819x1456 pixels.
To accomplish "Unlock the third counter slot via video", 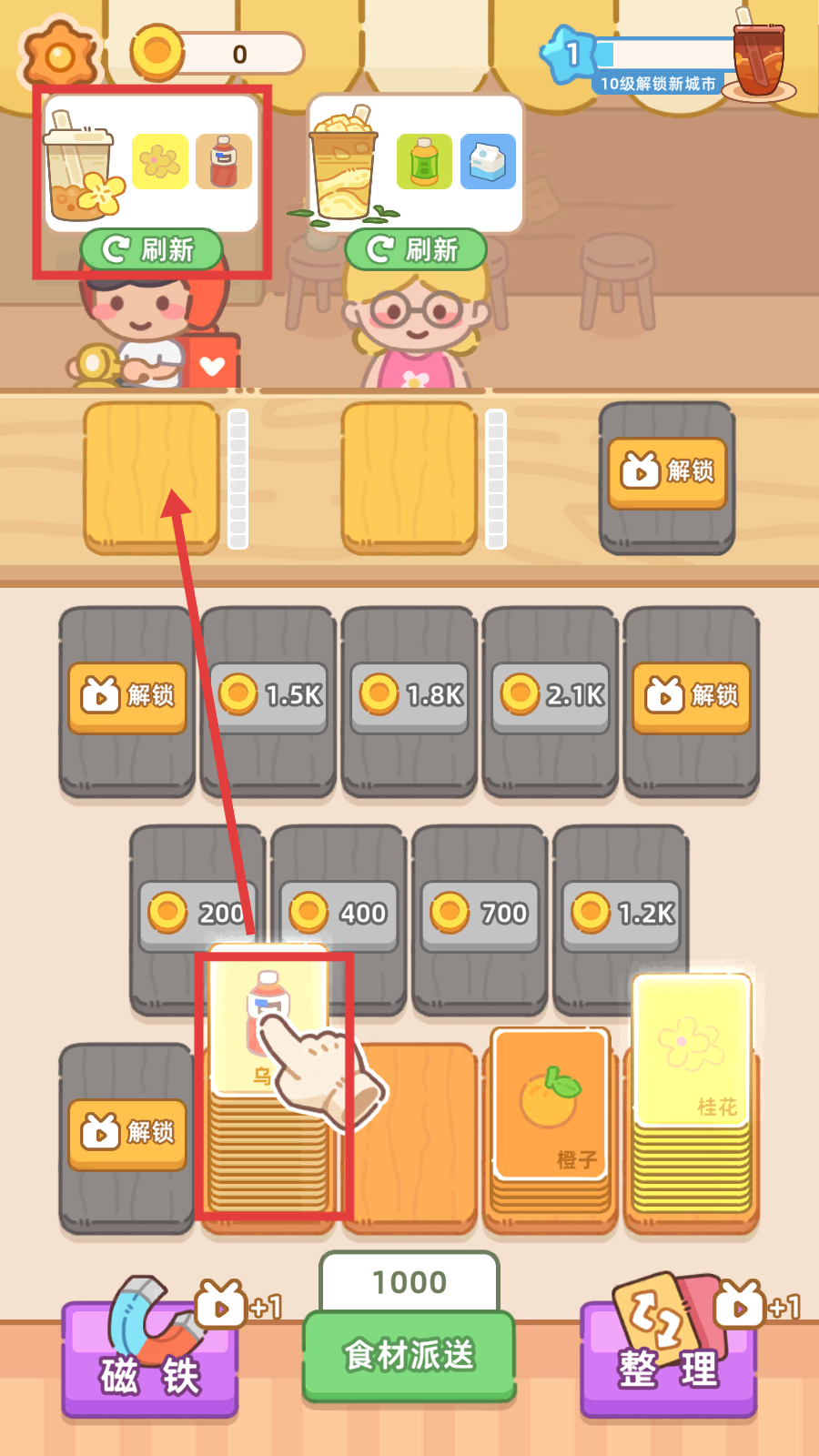I will pyautogui.click(x=667, y=472).
